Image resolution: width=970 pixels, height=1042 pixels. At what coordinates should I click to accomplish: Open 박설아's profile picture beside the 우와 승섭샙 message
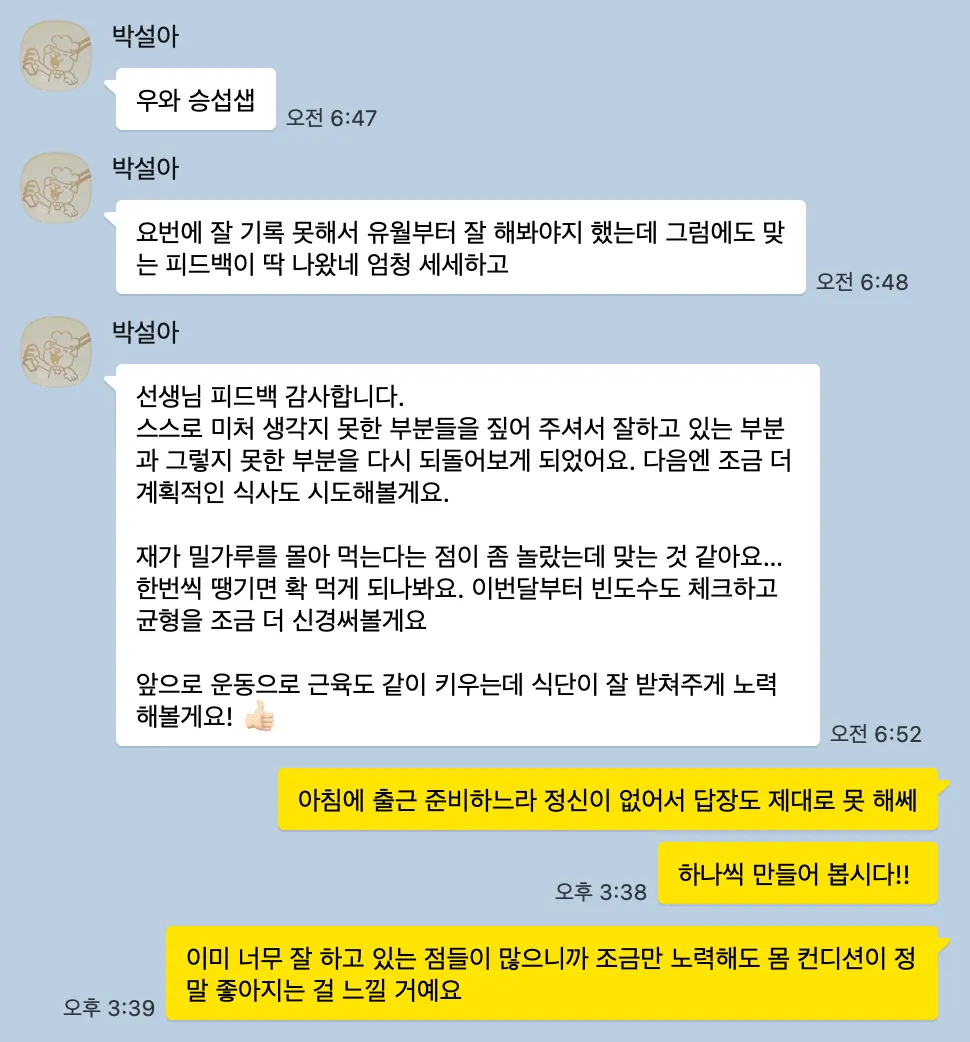click(x=57, y=56)
